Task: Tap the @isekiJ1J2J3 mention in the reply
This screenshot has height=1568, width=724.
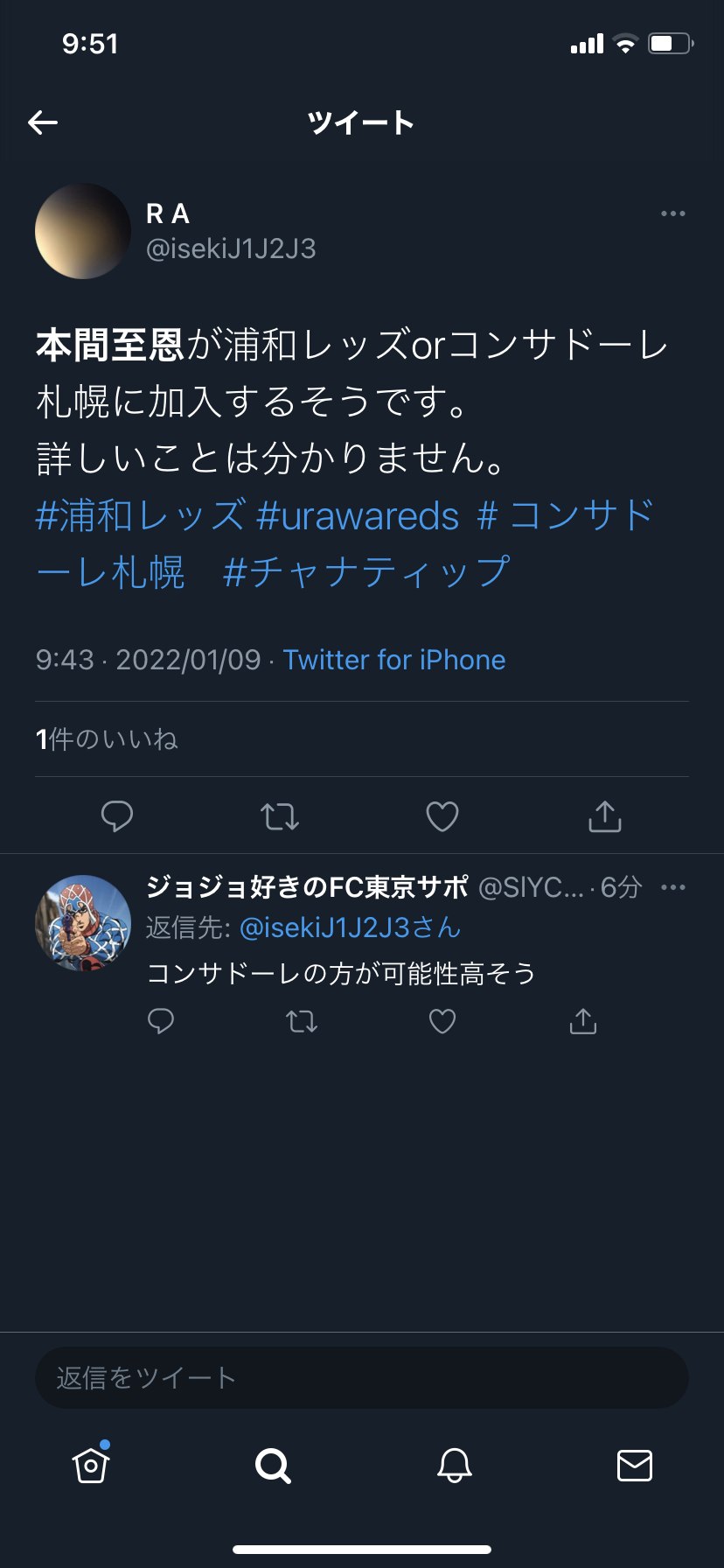Action: pyautogui.click(x=350, y=927)
